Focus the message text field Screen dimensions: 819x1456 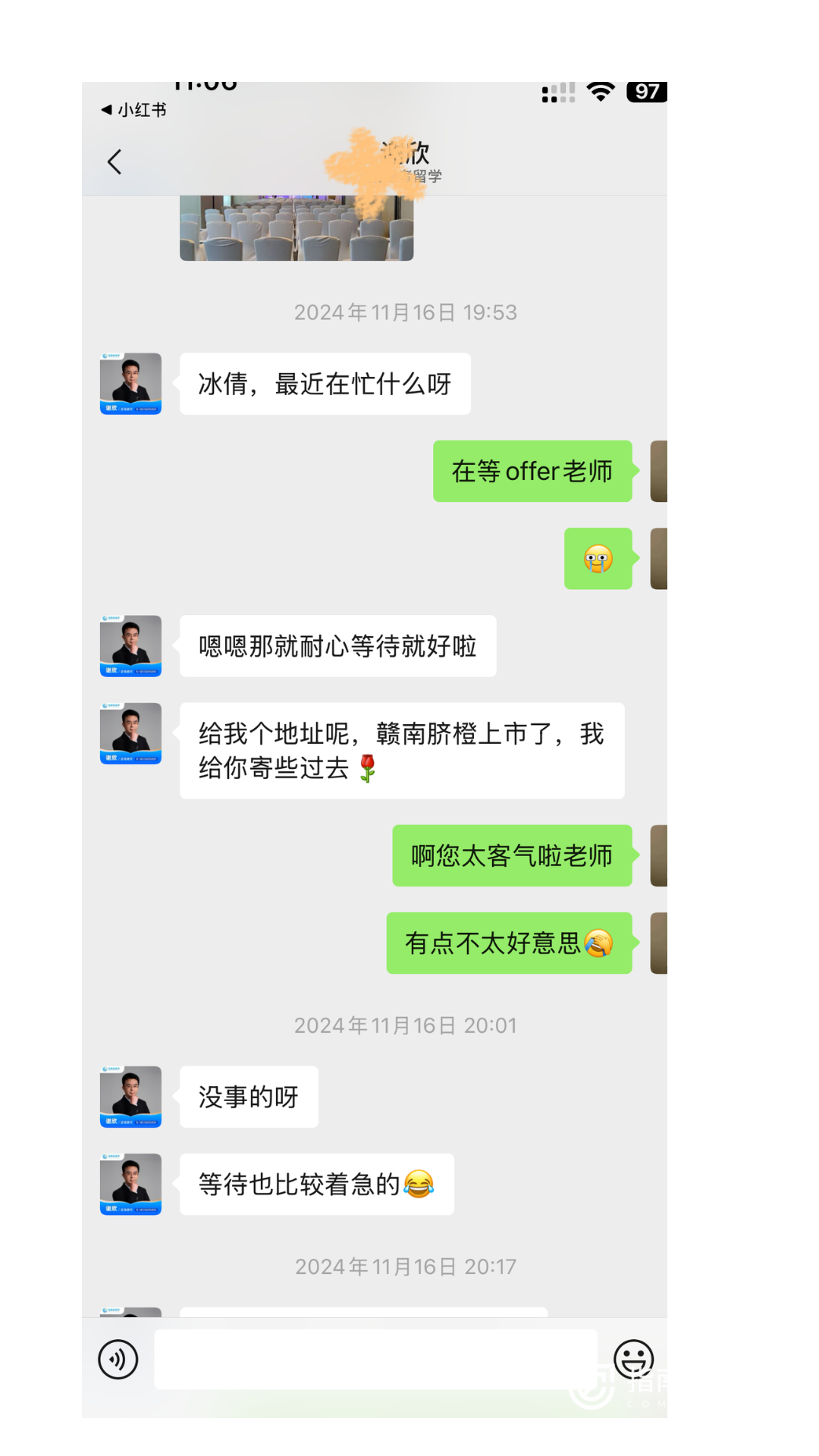click(375, 1359)
